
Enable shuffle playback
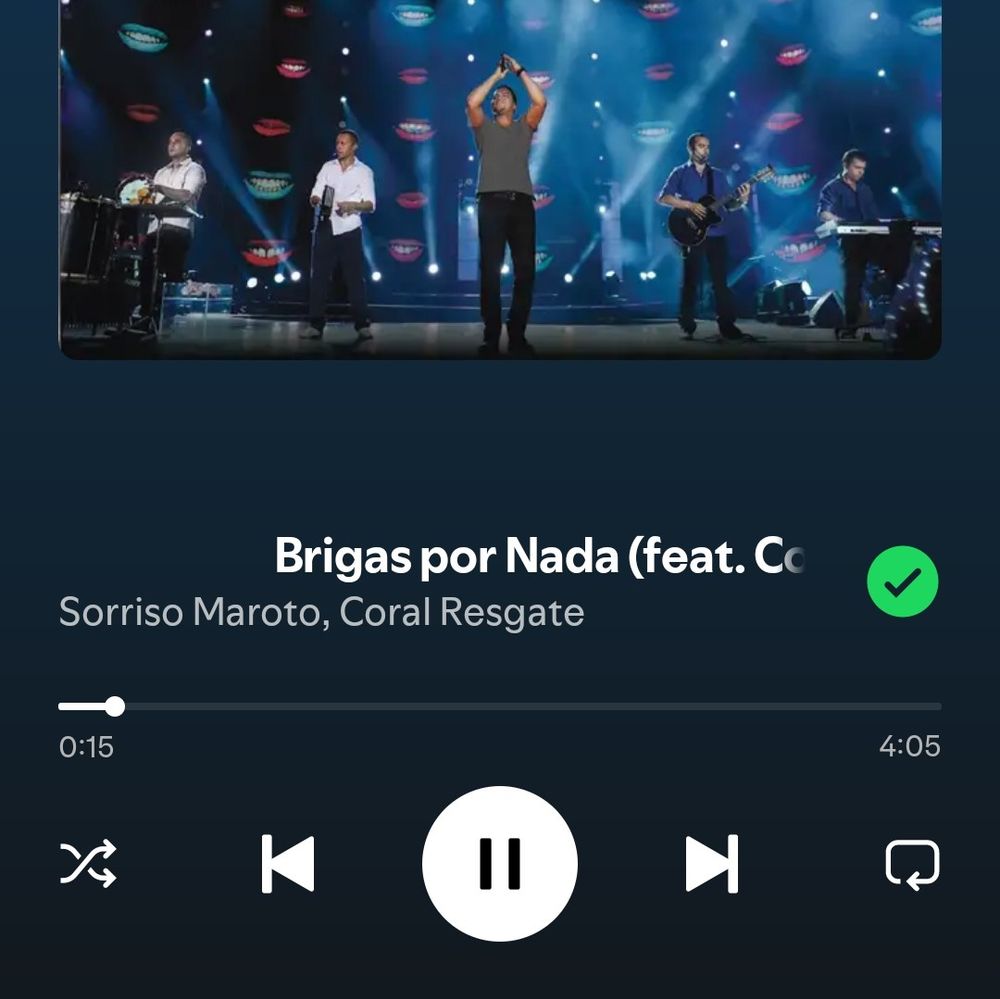tap(88, 863)
